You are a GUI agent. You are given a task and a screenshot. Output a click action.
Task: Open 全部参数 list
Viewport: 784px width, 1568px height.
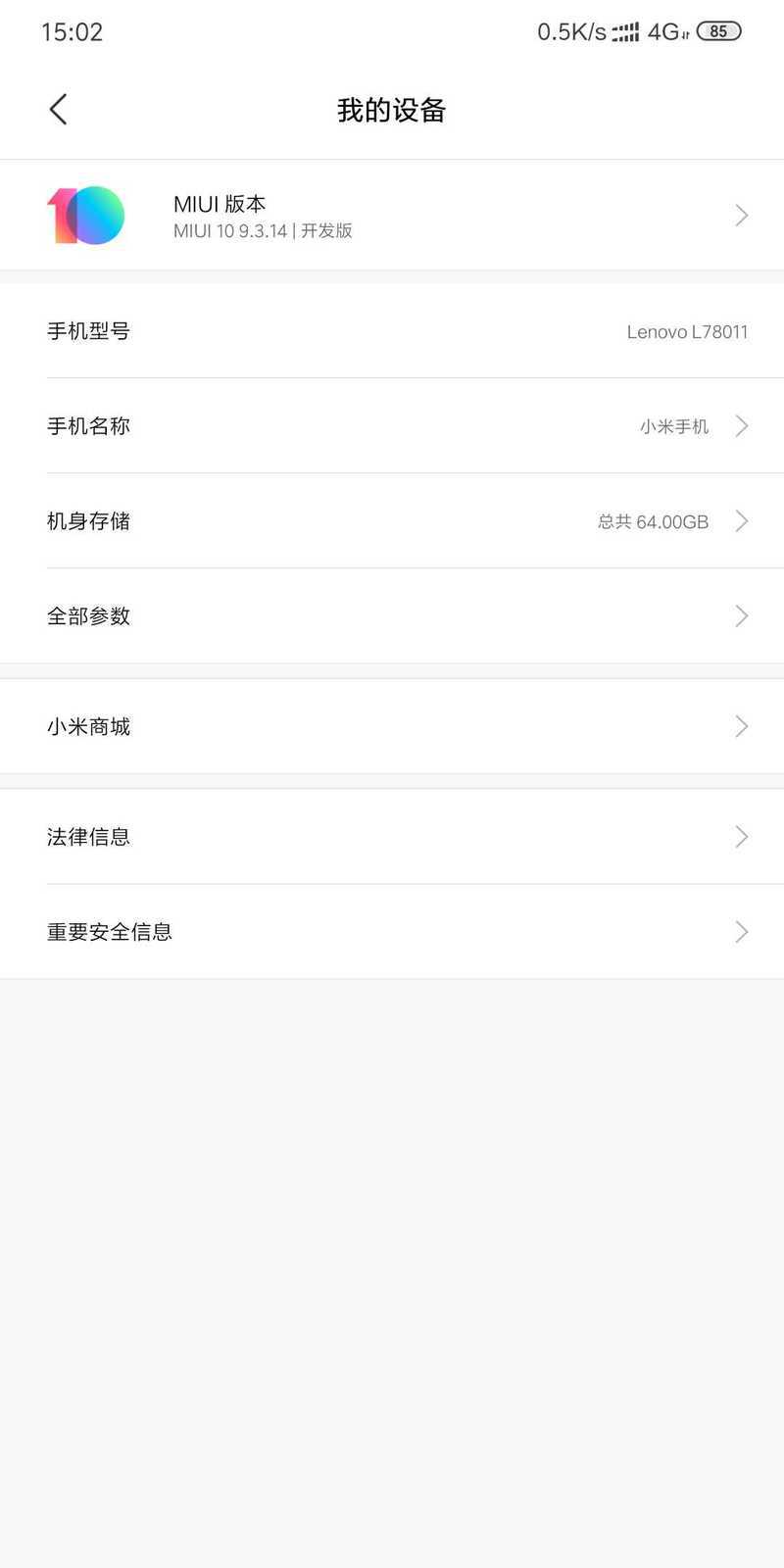pyautogui.click(x=392, y=616)
